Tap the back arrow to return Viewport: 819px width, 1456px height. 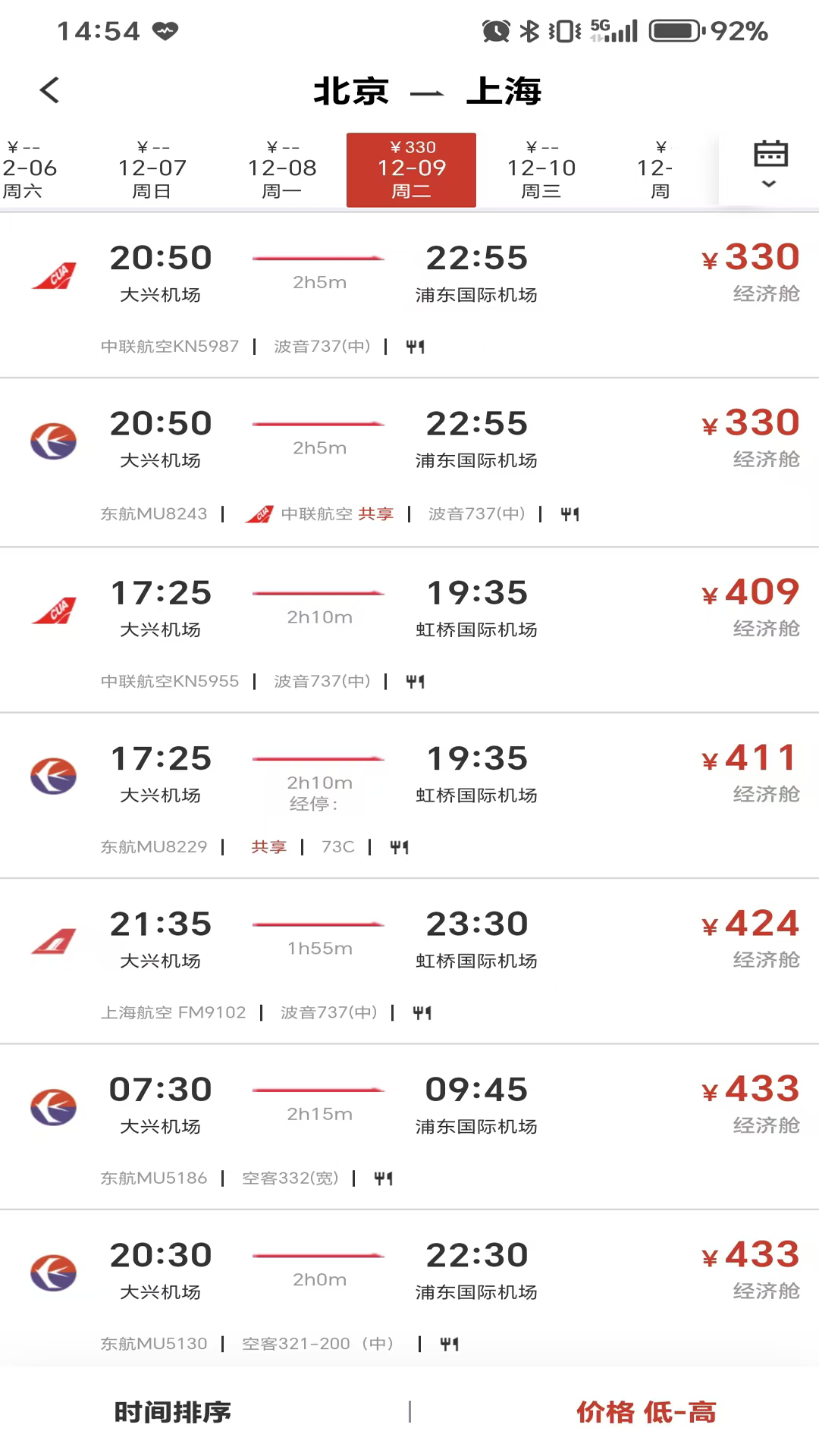[49, 89]
